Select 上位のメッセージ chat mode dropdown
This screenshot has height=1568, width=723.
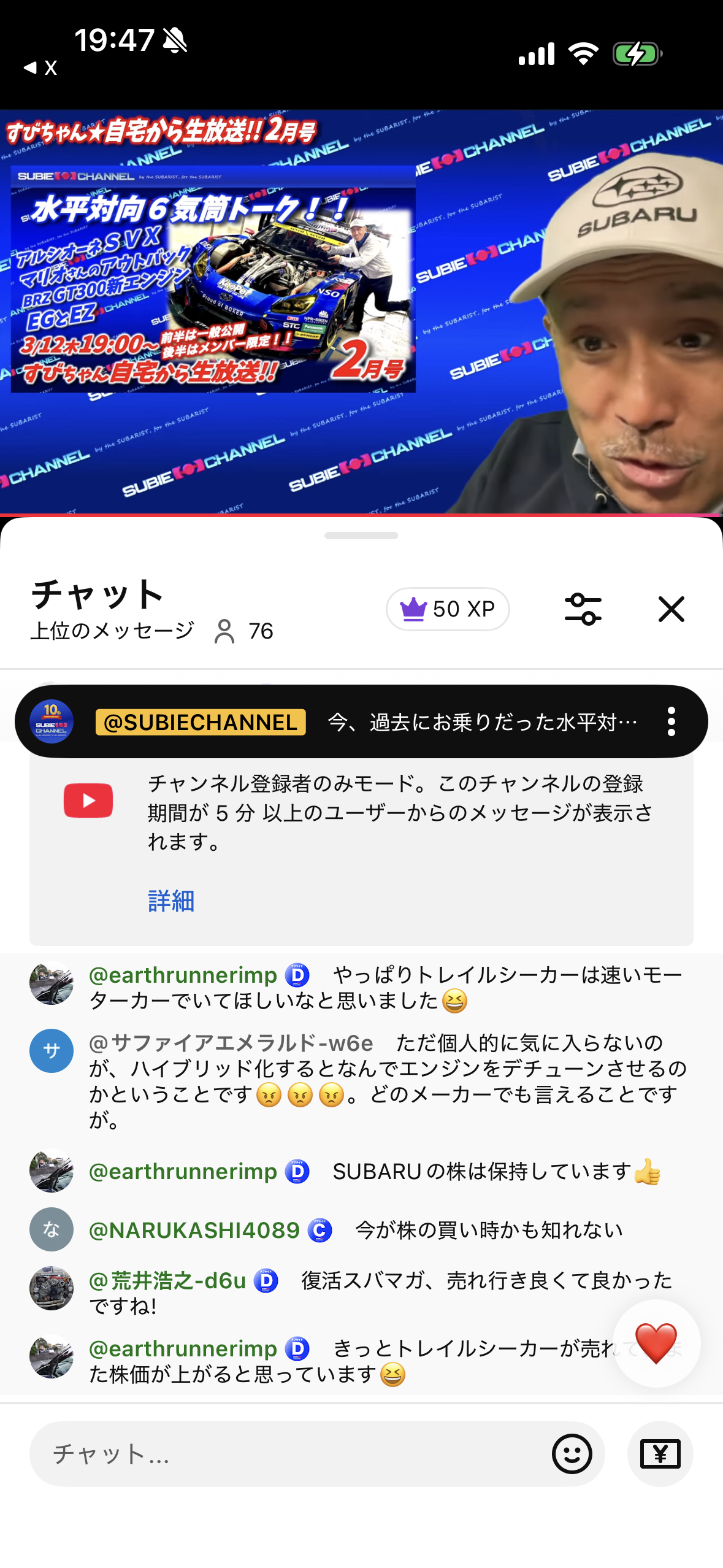pyautogui.click(x=112, y=631)
